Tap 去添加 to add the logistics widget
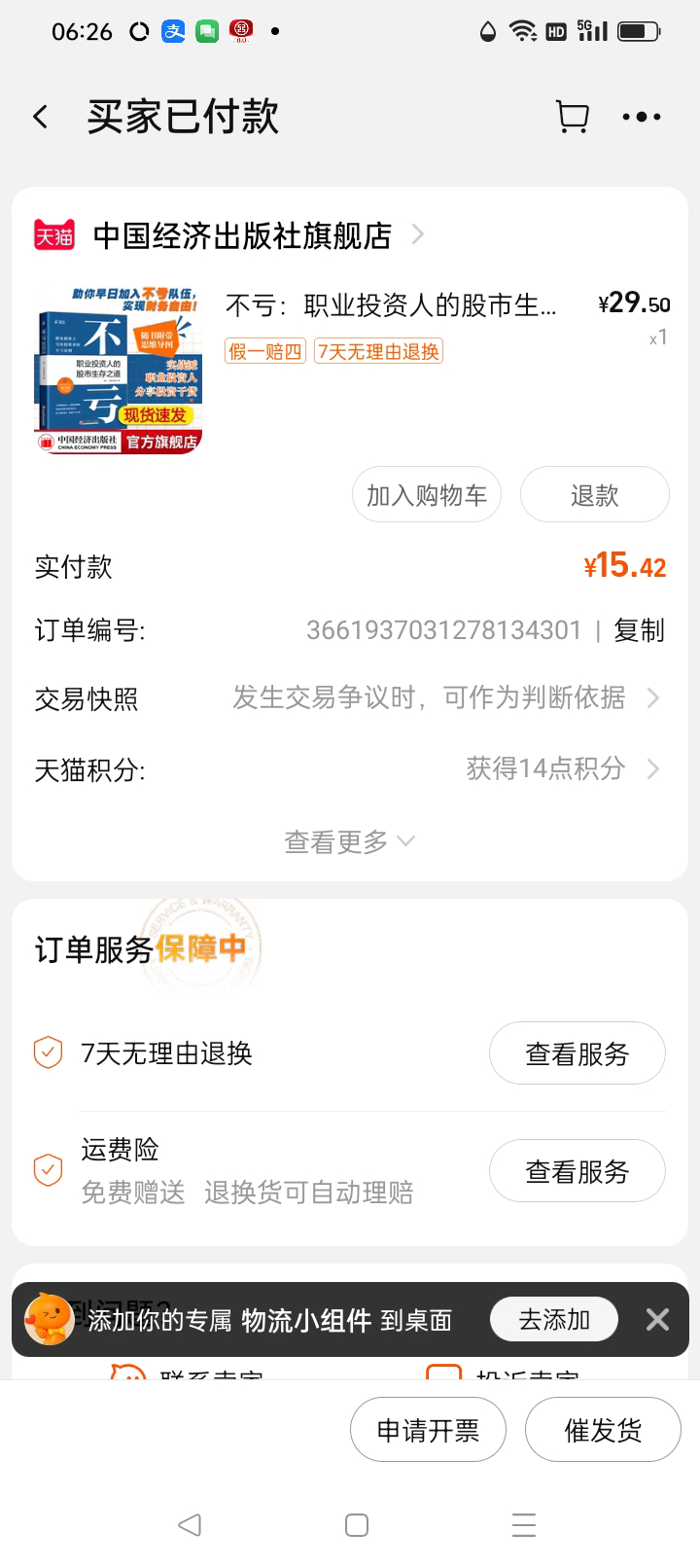700x1568 pixels. click(x=554, y=1319)
